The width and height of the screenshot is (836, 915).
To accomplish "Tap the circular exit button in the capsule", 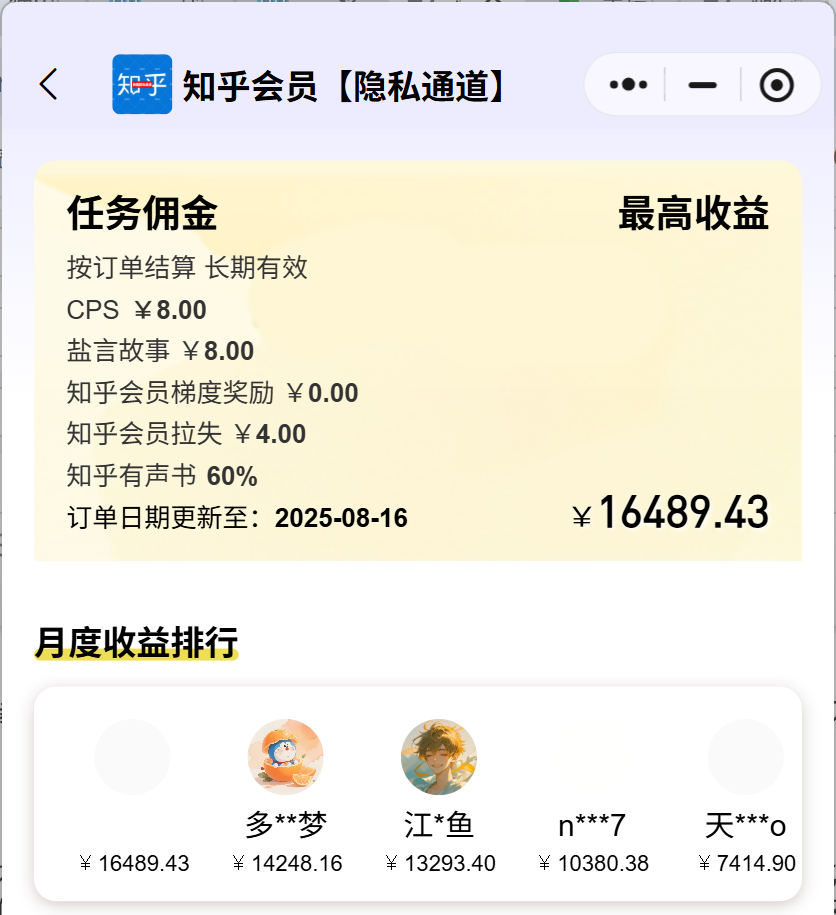I will click(x=775, y=85).
